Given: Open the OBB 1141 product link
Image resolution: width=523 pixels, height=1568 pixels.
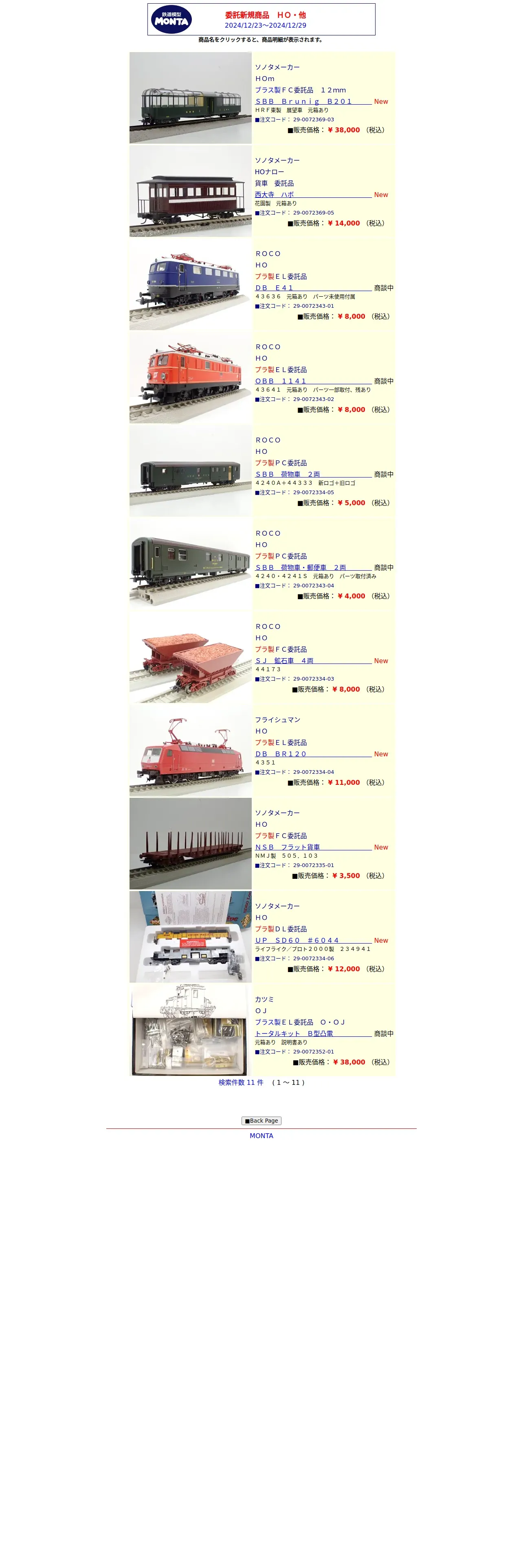Looking at the screenshot, I should point(281,381).
